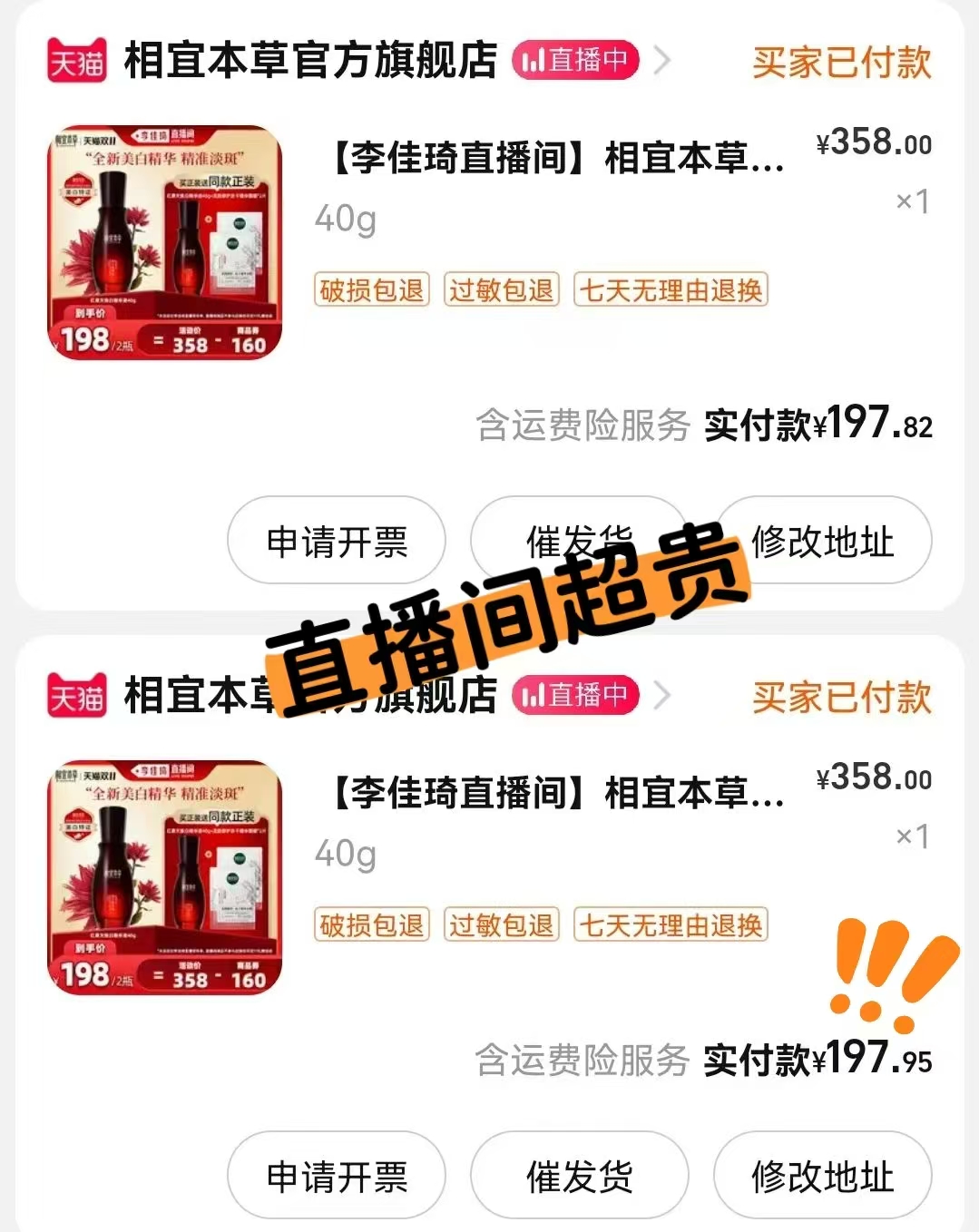The height and width of the screenshot is (1232, 979).
Task: Click the 买家已付款 order status text
Action: 842,62
